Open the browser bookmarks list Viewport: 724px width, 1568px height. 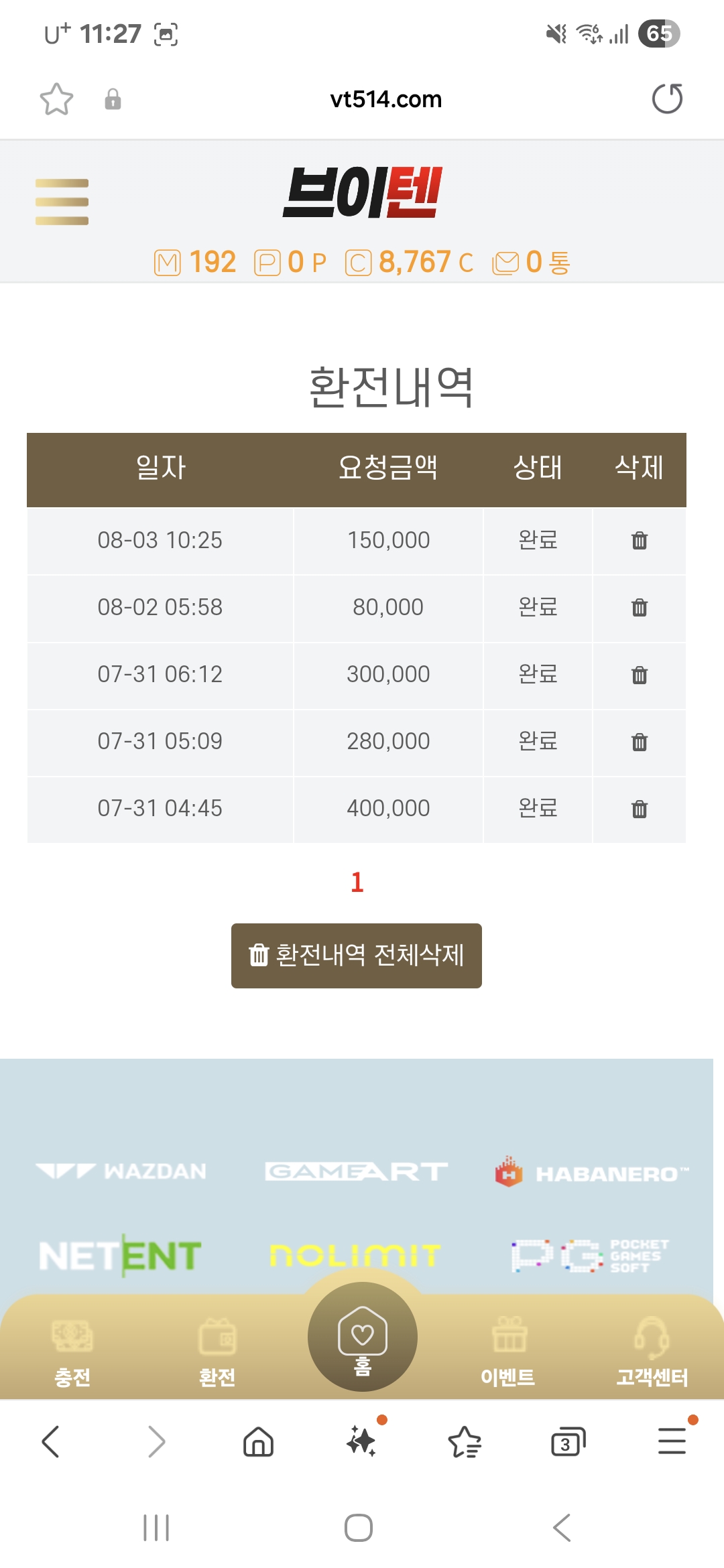click(x=464, y=1442)
